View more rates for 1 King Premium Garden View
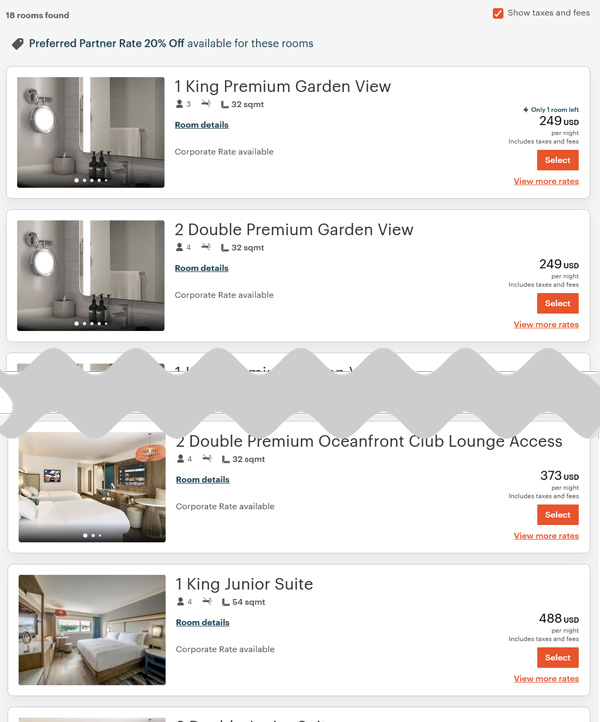Viewport: 600px width, 722px height. coord(546,182)
